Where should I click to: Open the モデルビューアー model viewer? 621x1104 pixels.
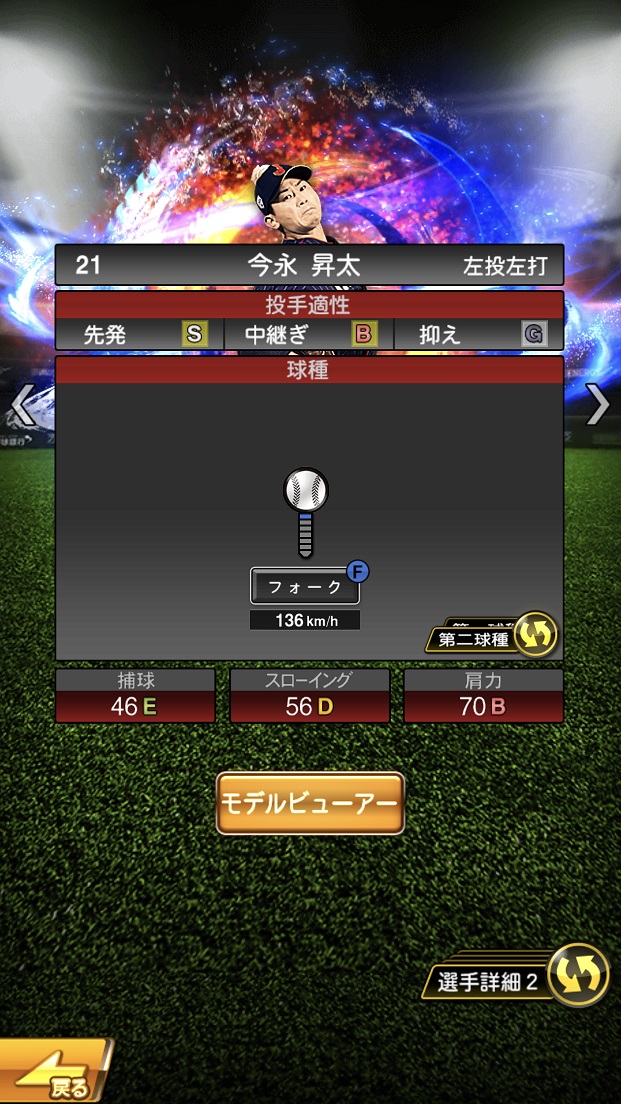(310, 803)
